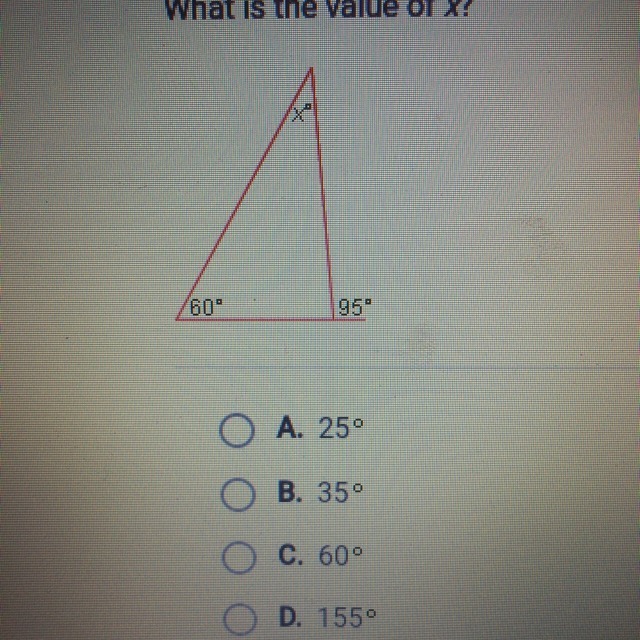This screenshot has height=640, width=640.
Task: Pick option D, 155°
Action: [237, 619]
